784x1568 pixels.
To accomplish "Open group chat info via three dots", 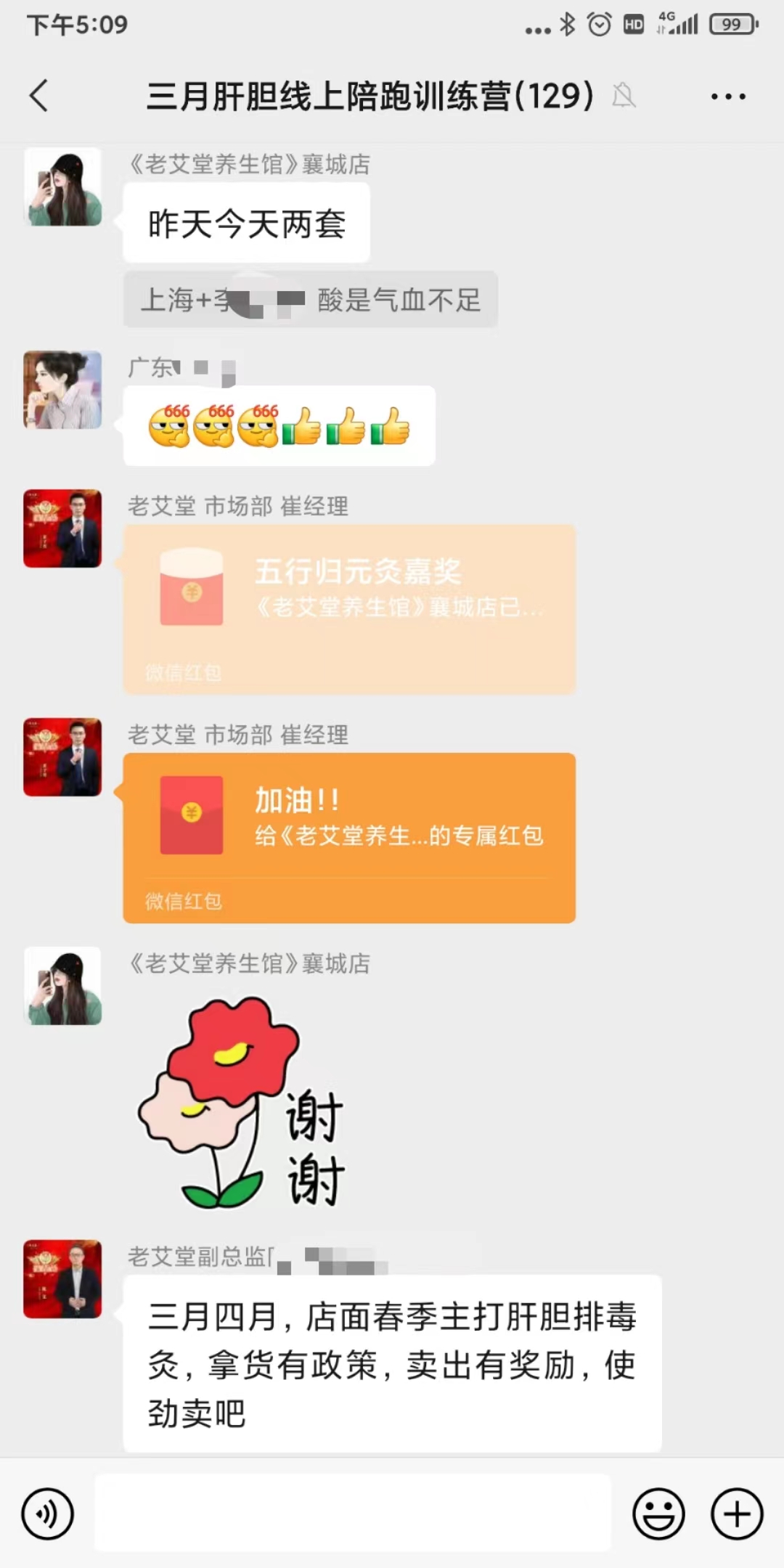I will 728,96.
